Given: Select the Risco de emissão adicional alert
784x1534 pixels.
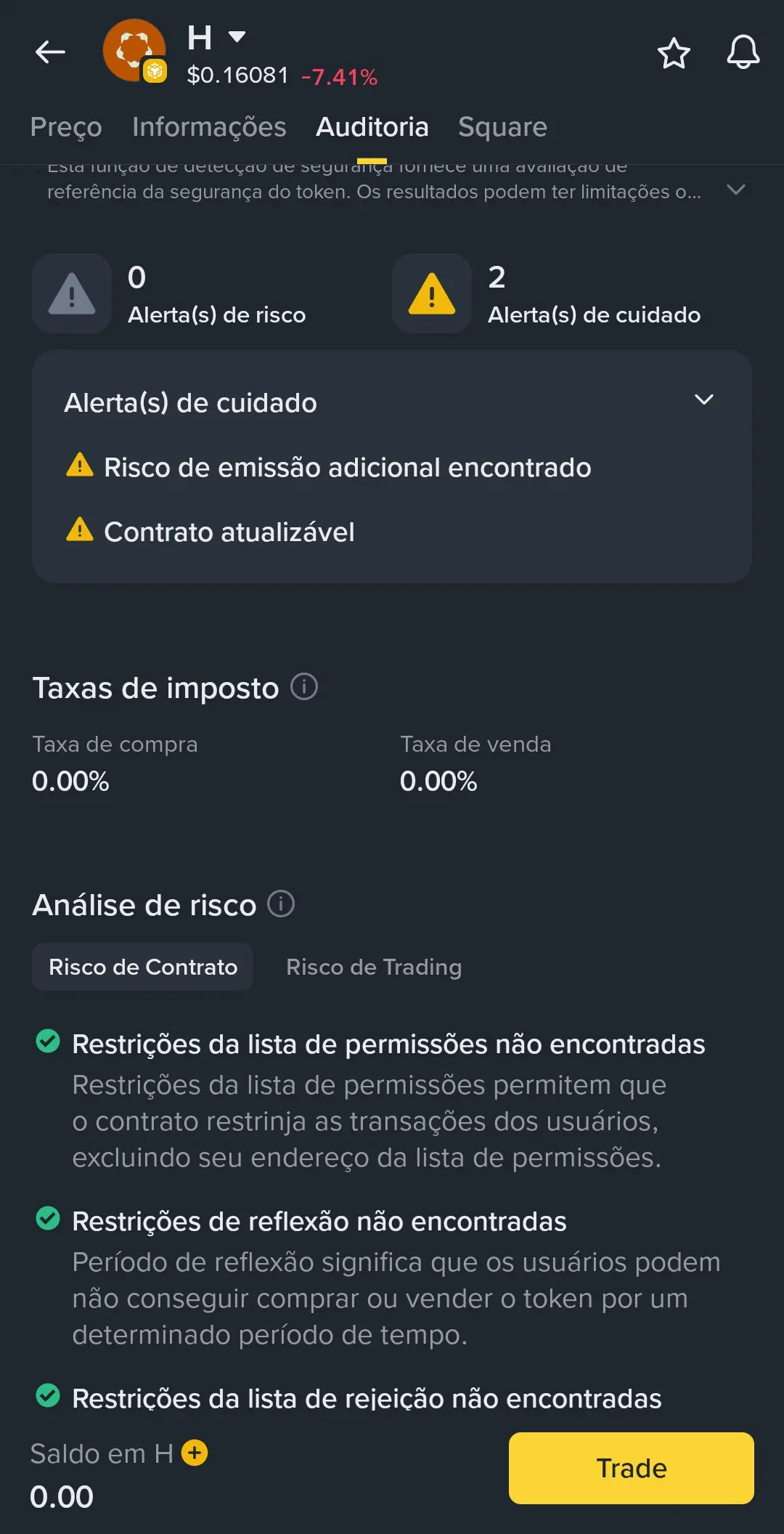Looking at the screenshot, I should click(348, 467).
